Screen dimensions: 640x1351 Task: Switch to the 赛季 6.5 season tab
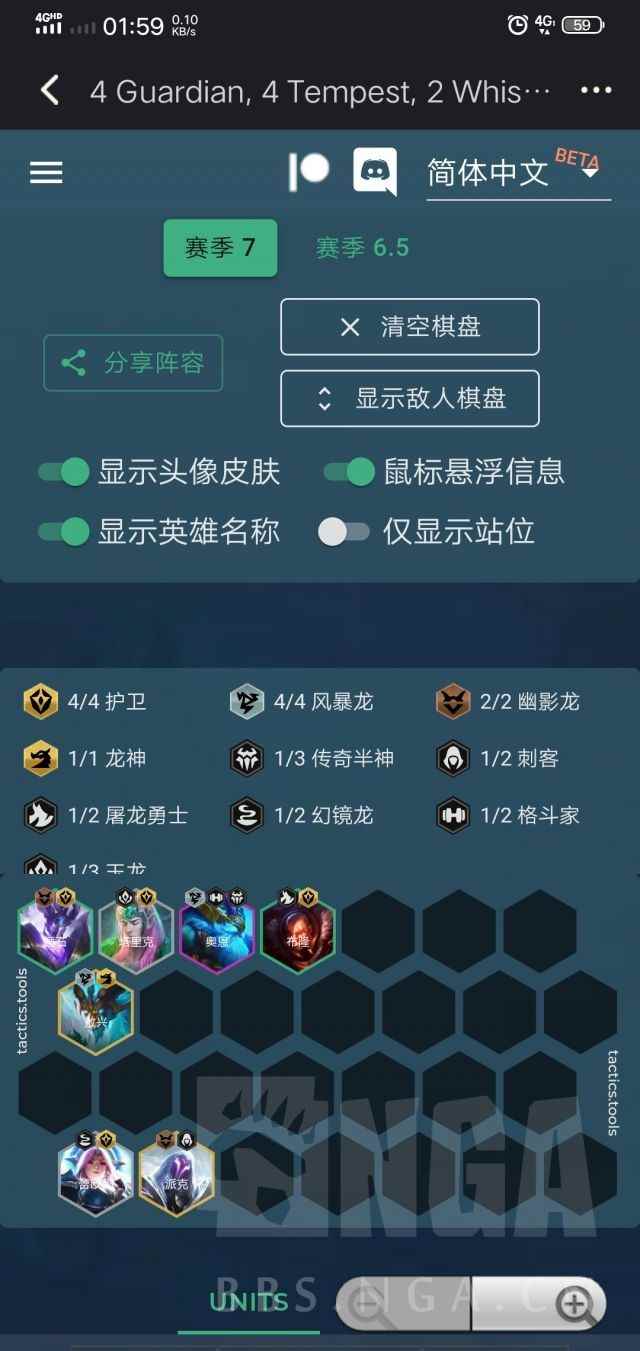[x=362, y=248]
